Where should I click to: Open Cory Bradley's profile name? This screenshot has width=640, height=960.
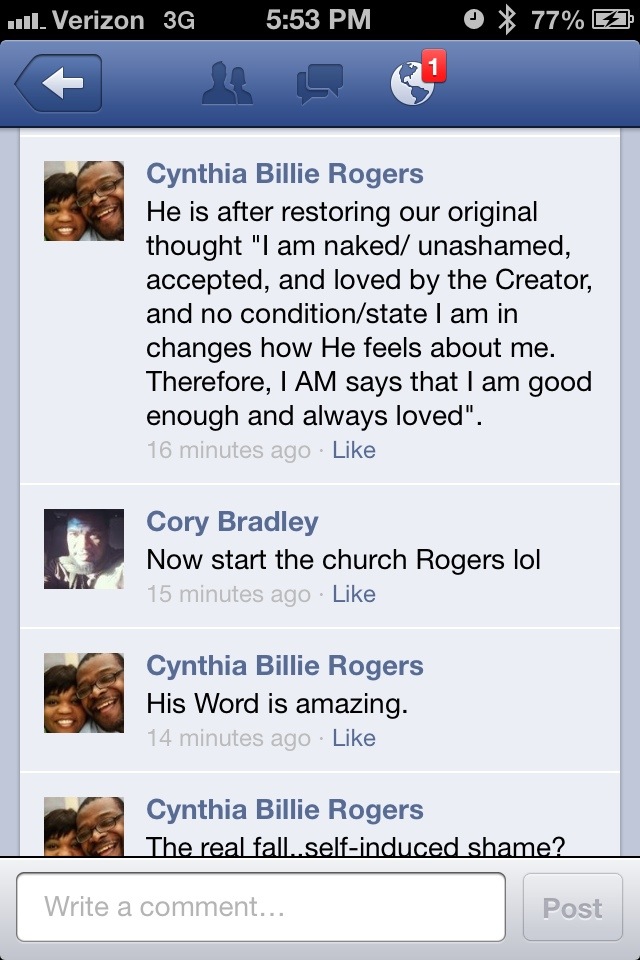232,522
